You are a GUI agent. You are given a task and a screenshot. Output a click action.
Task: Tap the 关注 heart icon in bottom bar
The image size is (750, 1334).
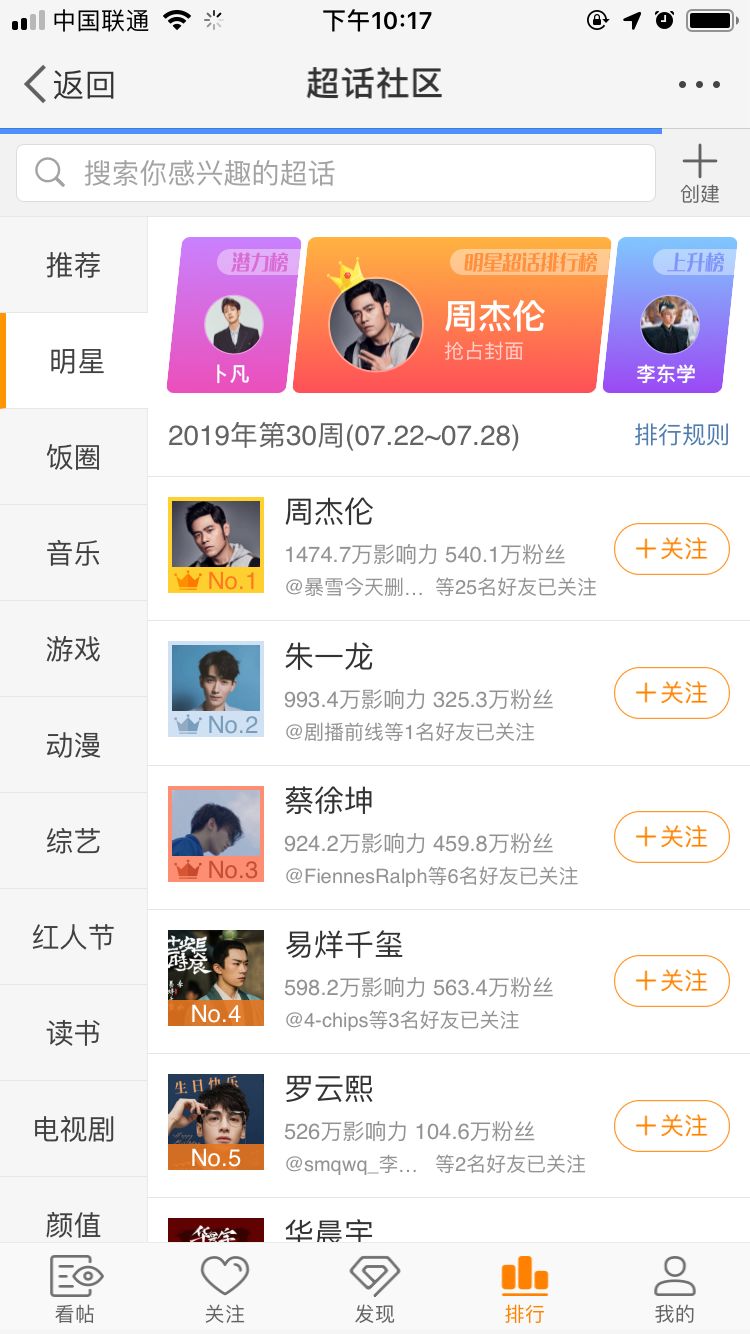pyautogui.click(x=225, y=1288)
